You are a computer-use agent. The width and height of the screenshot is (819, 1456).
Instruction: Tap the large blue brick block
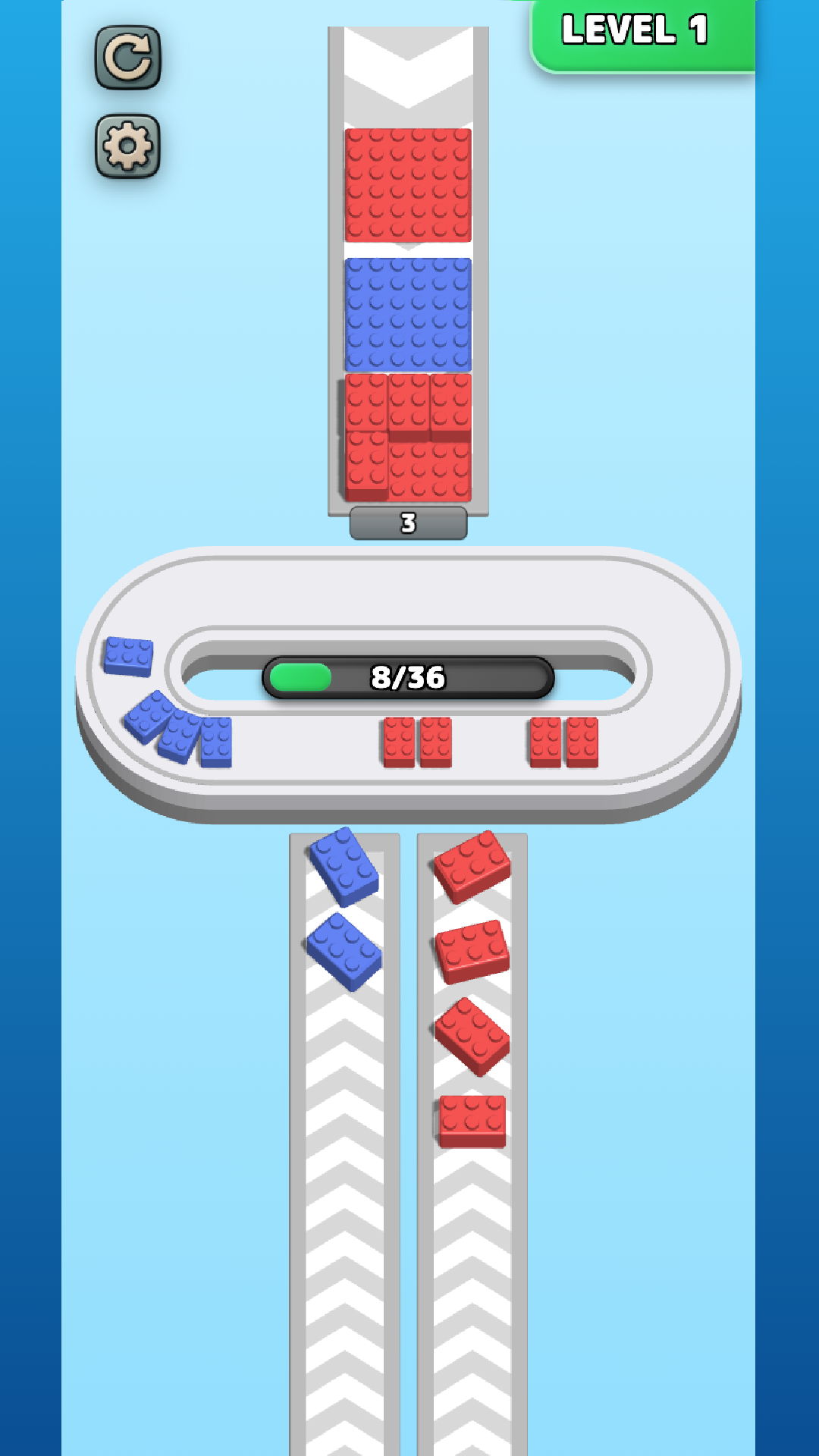coord(408,315)
